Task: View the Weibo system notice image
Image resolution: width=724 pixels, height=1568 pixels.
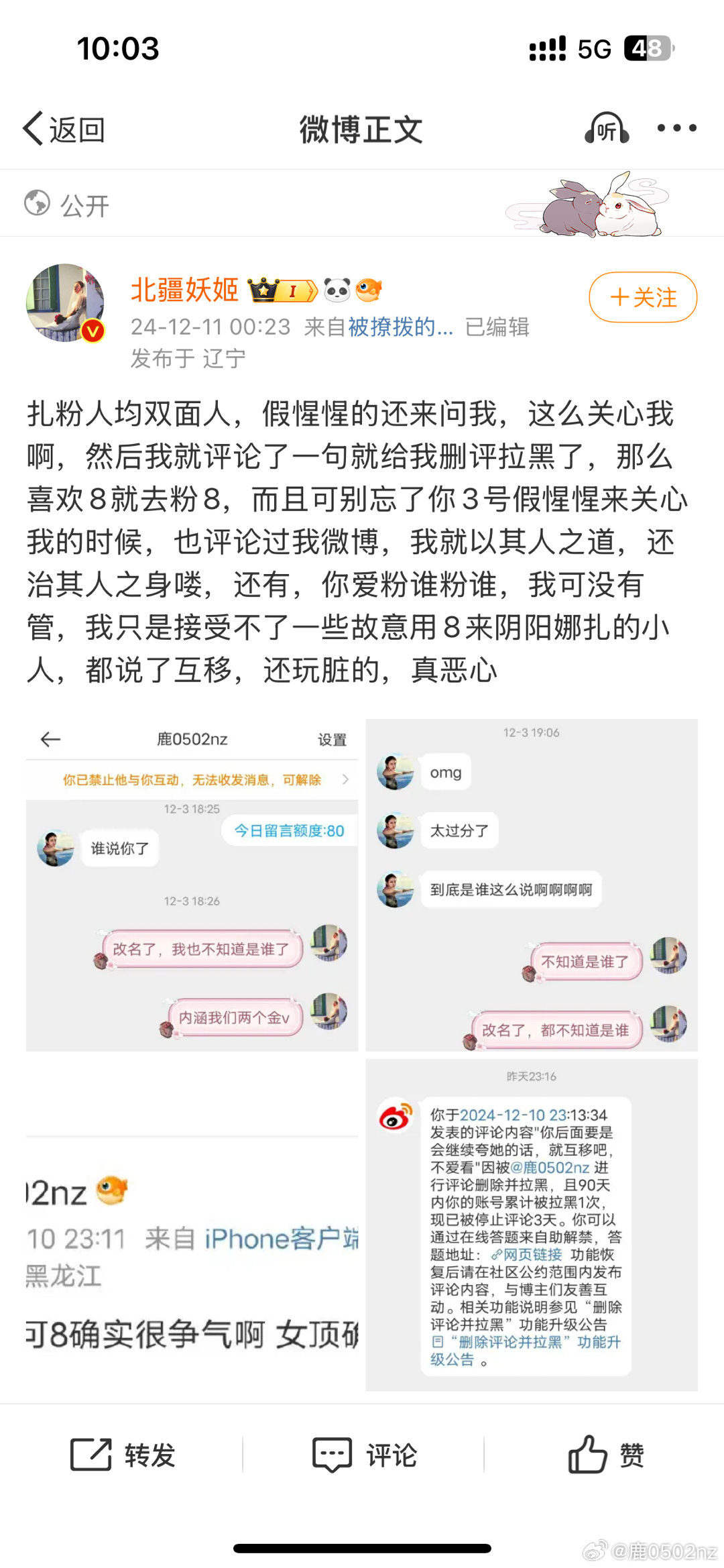Action: pyautogui.click(x=532, y=1225)
